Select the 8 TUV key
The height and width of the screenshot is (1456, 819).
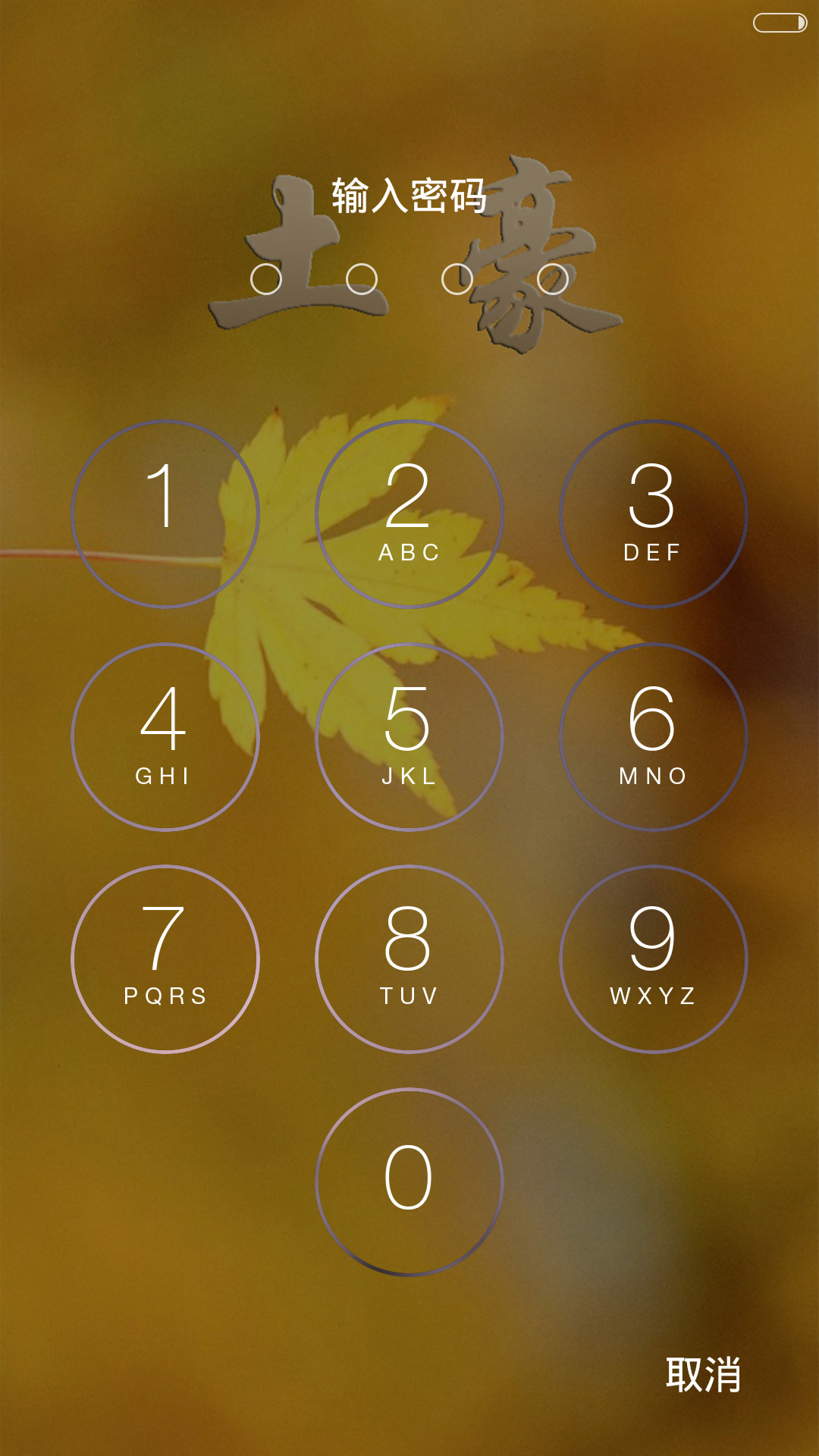click(409, 959)
